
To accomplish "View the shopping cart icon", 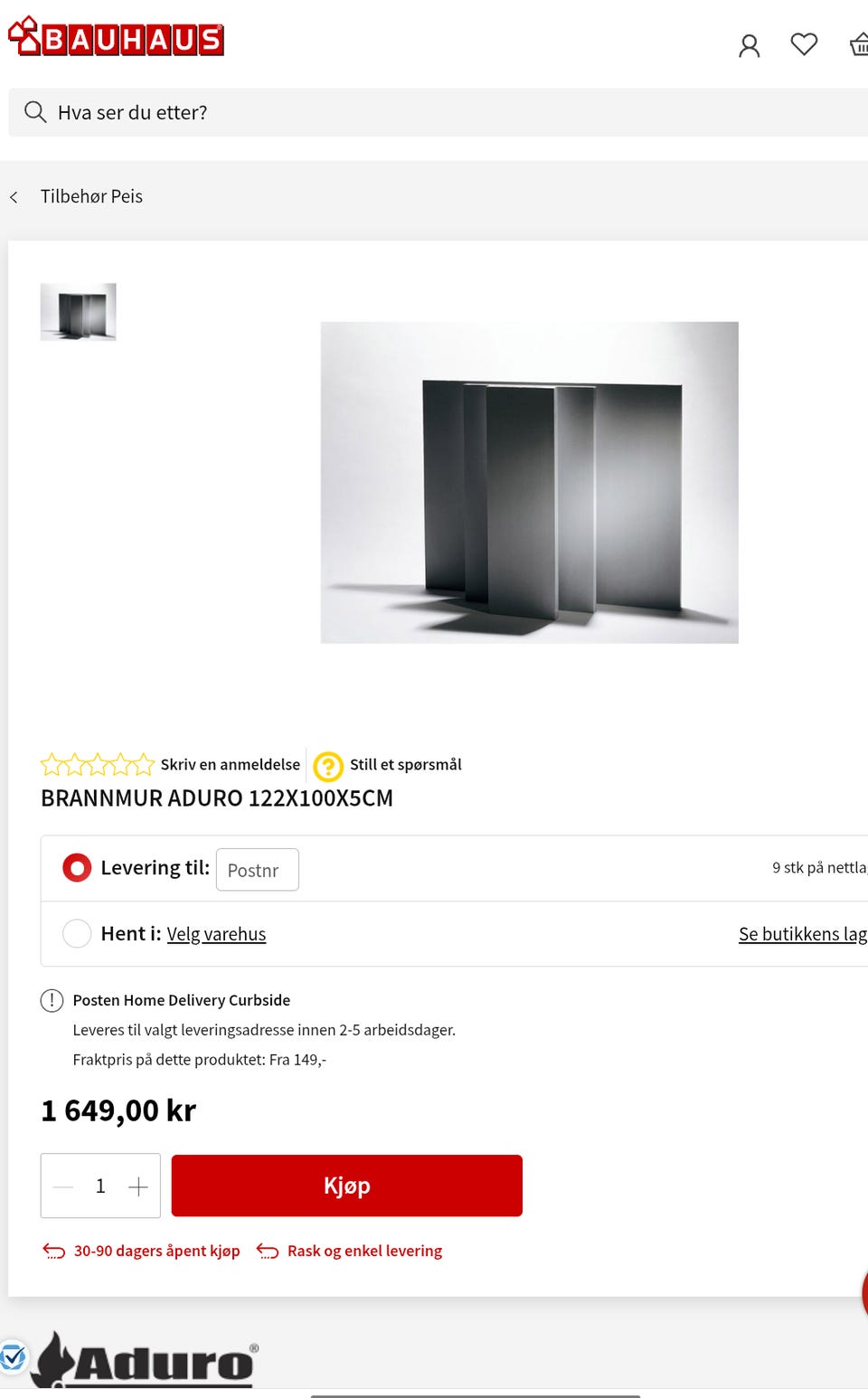I will tap(857, 44).
